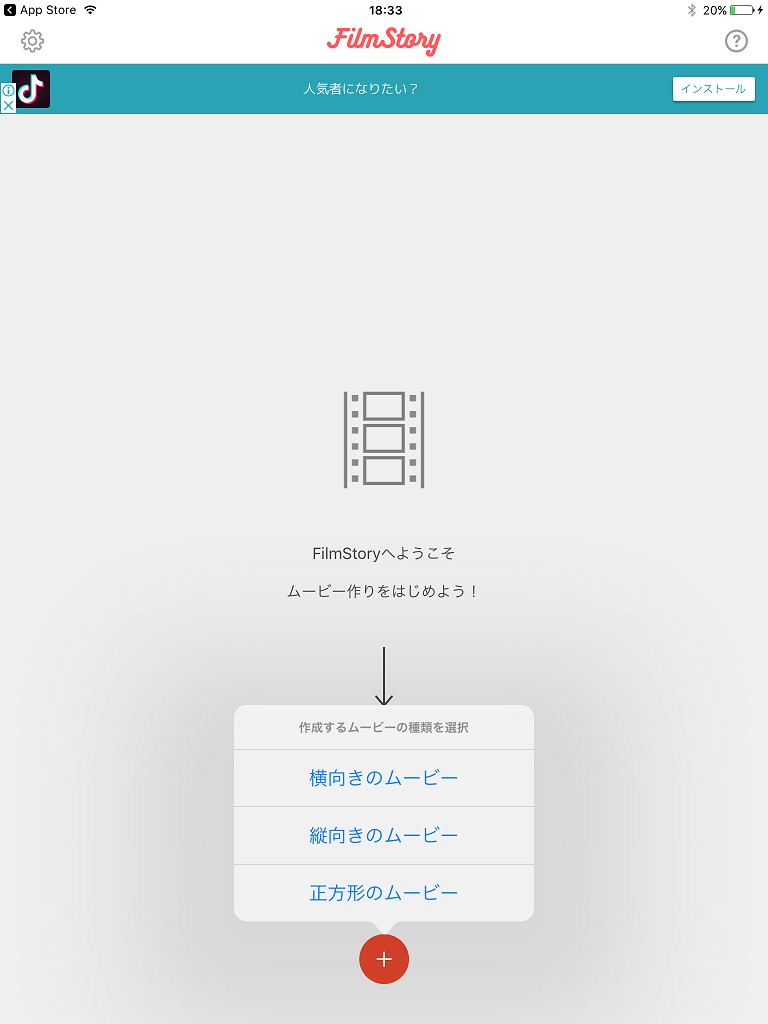
Task: Open the help question mark icon
Action: [736, 41]
